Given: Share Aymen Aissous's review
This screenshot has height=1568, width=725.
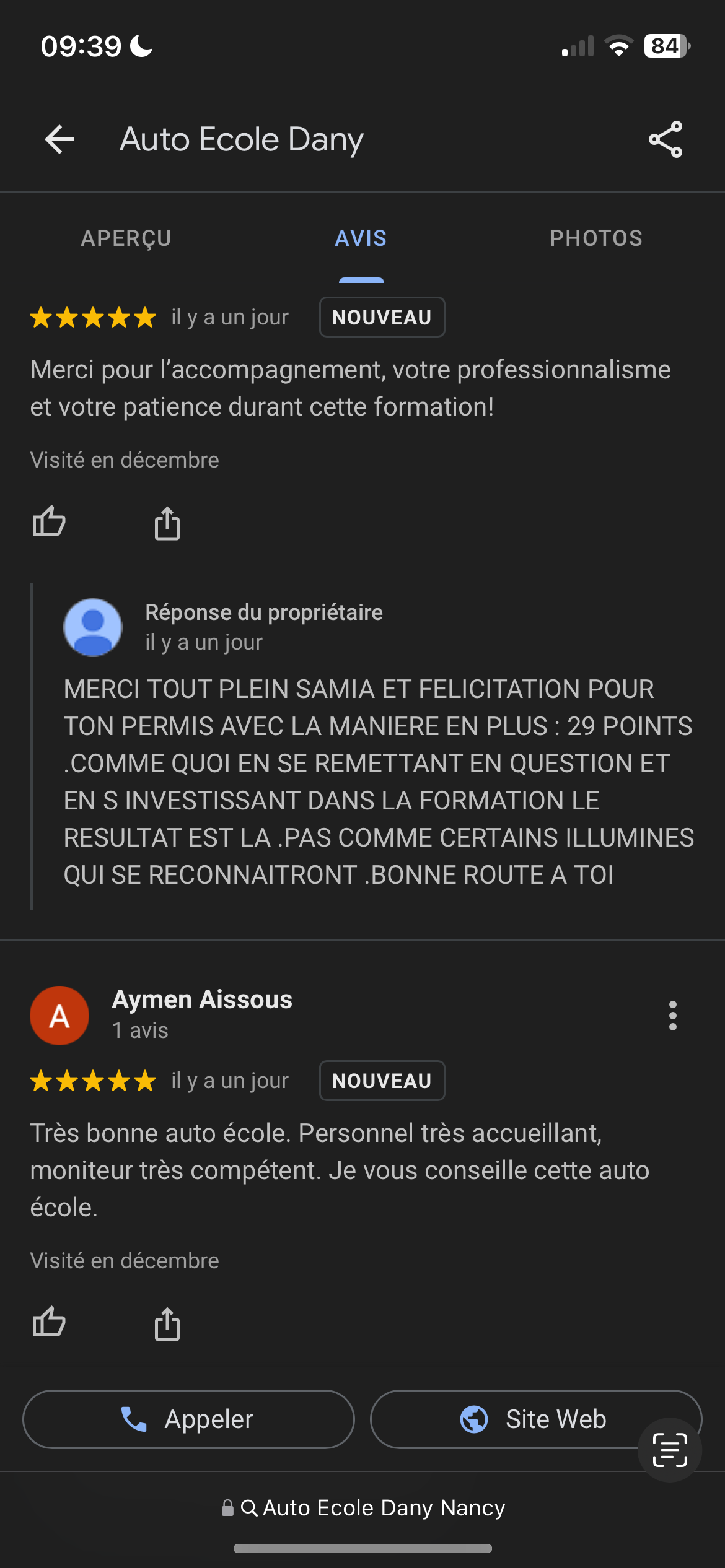Looking at the screenshot, I should [x=167, y=1324].
